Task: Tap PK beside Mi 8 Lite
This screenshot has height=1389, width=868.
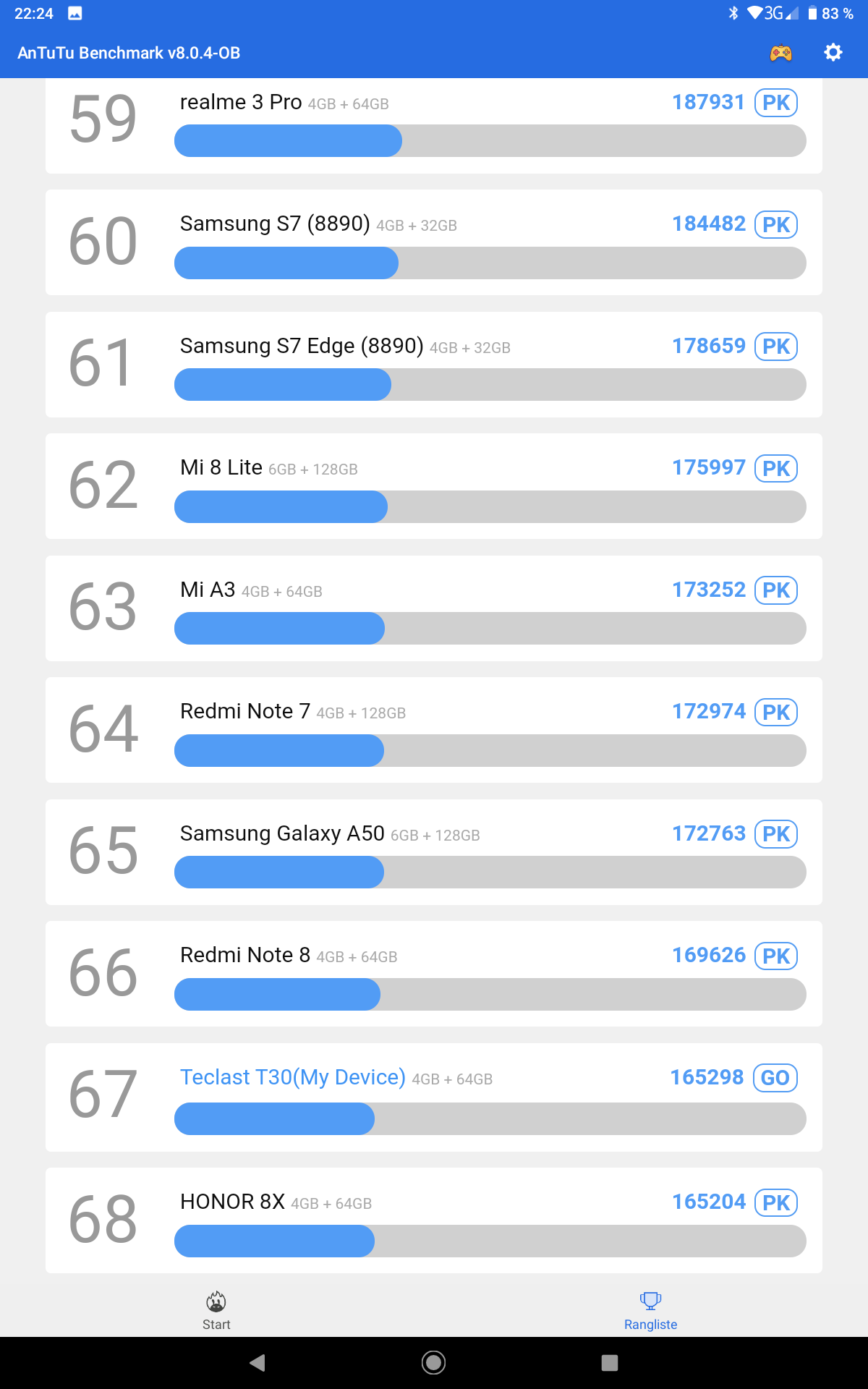Action: pos(776,469)
